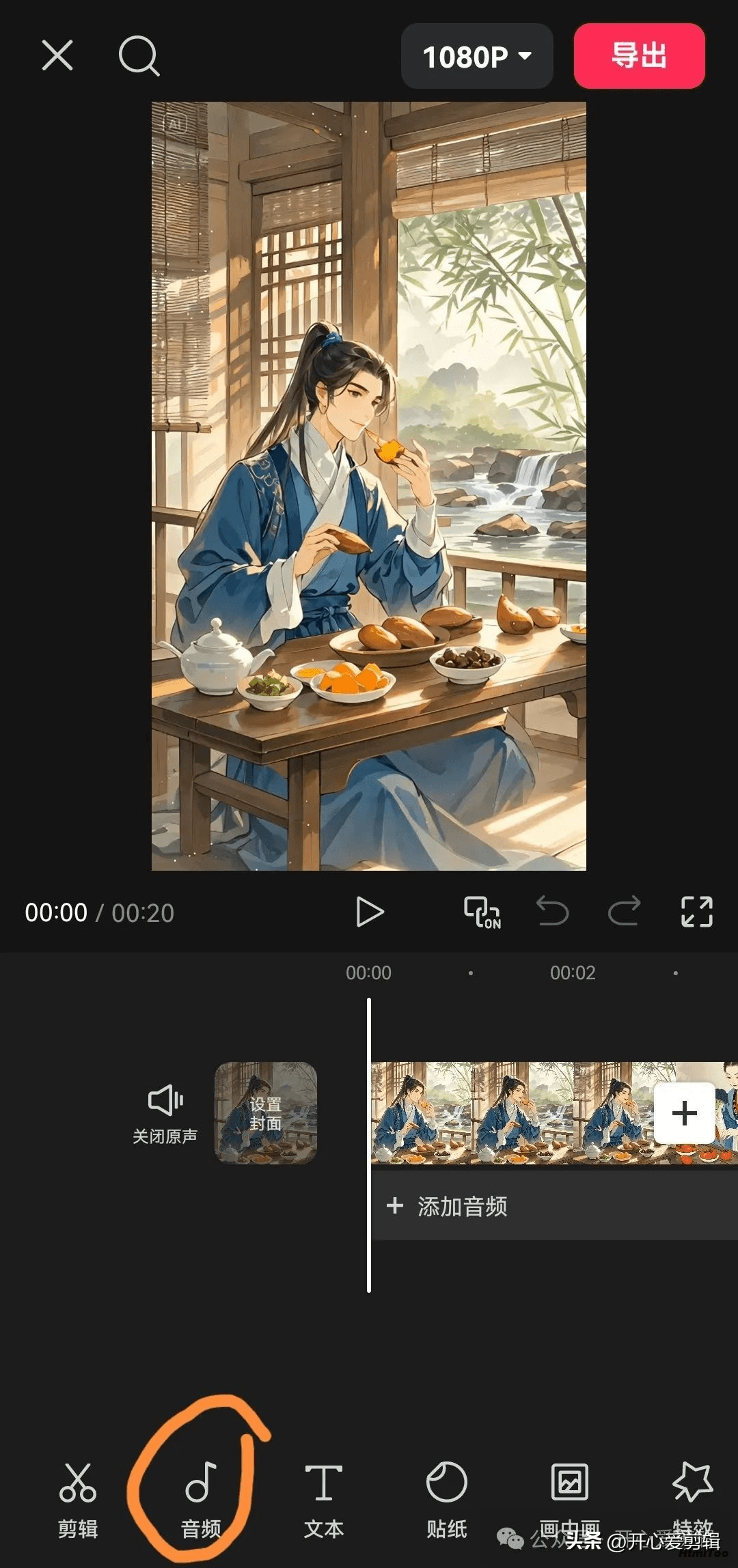738x1568 pixels.
Task: Open 设置封面 cover thumbnail
Action: click(266, 1113)
